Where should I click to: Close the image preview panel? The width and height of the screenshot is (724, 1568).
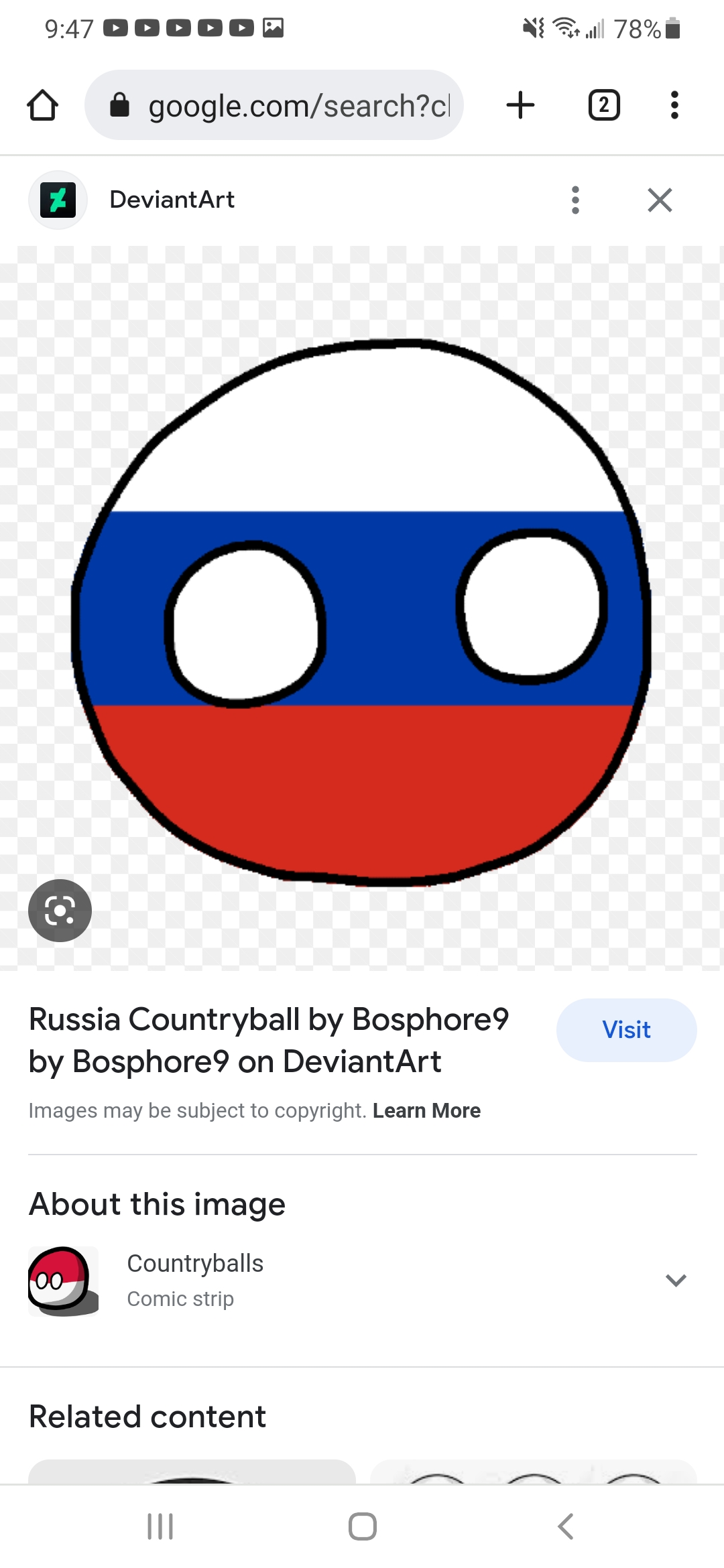pyautogui.click(x=660, y=200)
